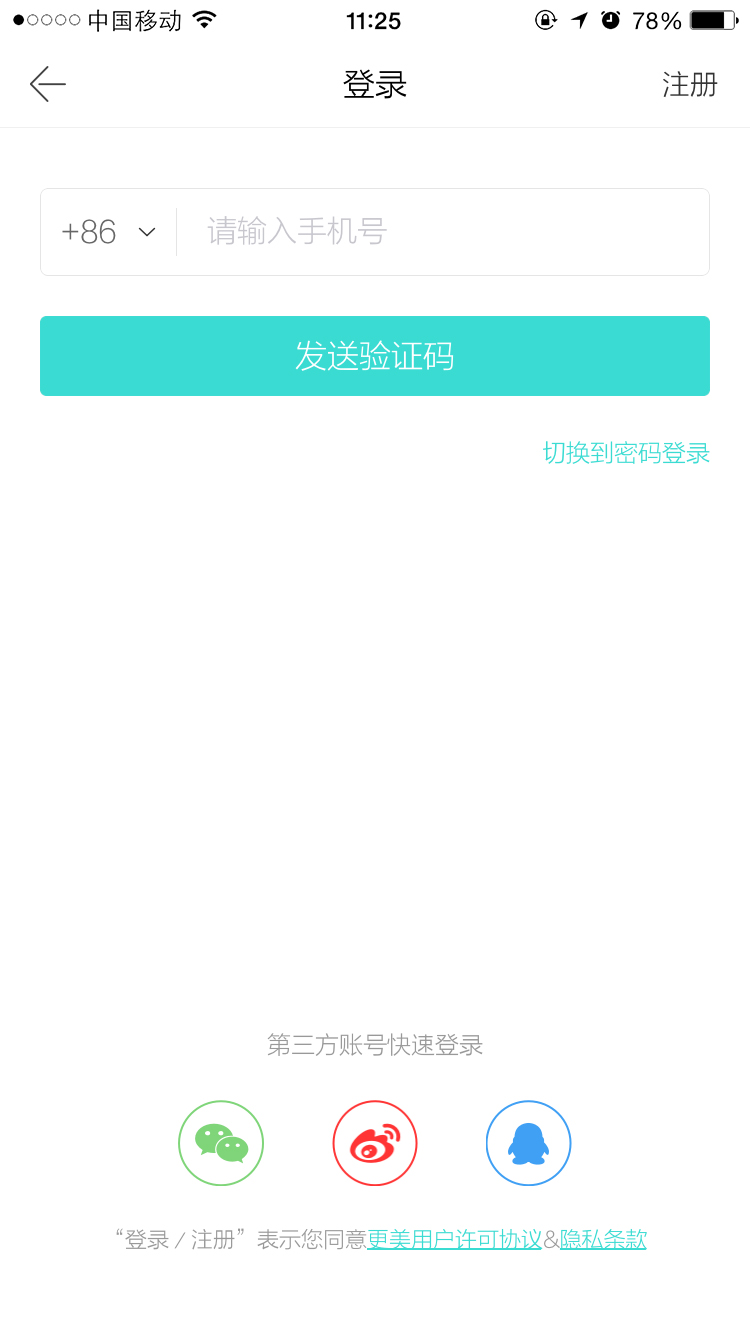Viewport: 750px width, 1334px height.
Task: Log in with Weibo icon
Action: click(375, 1143)
